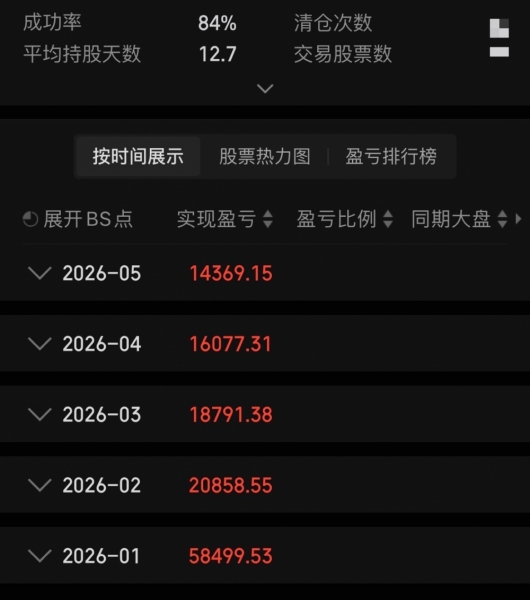The image size is (530, 600).
Task: Select the 按时间展示 tab
Action: (138, 157)
